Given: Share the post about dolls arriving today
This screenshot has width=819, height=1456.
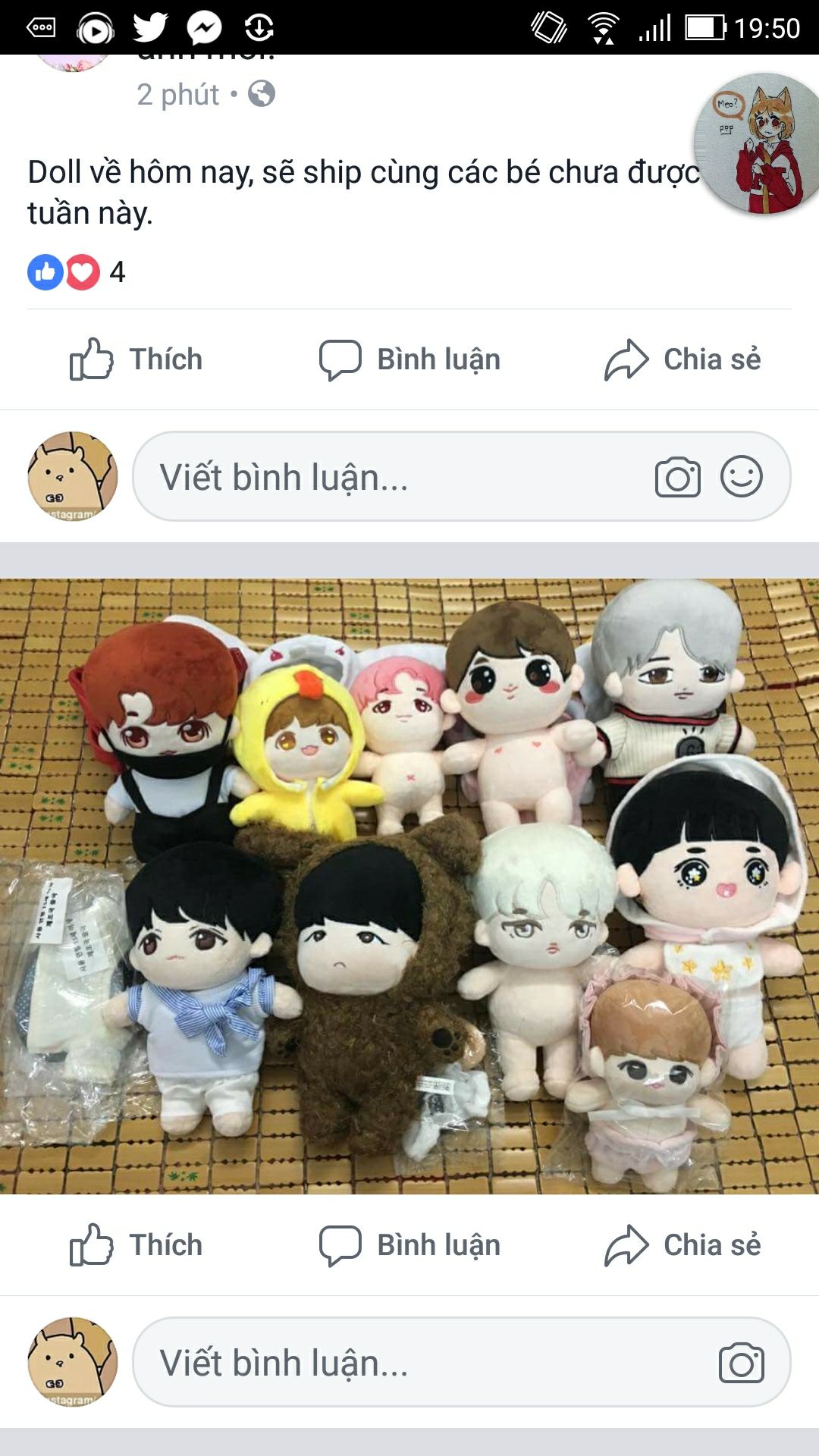Looking at the screenshot, I should [682, 359].
